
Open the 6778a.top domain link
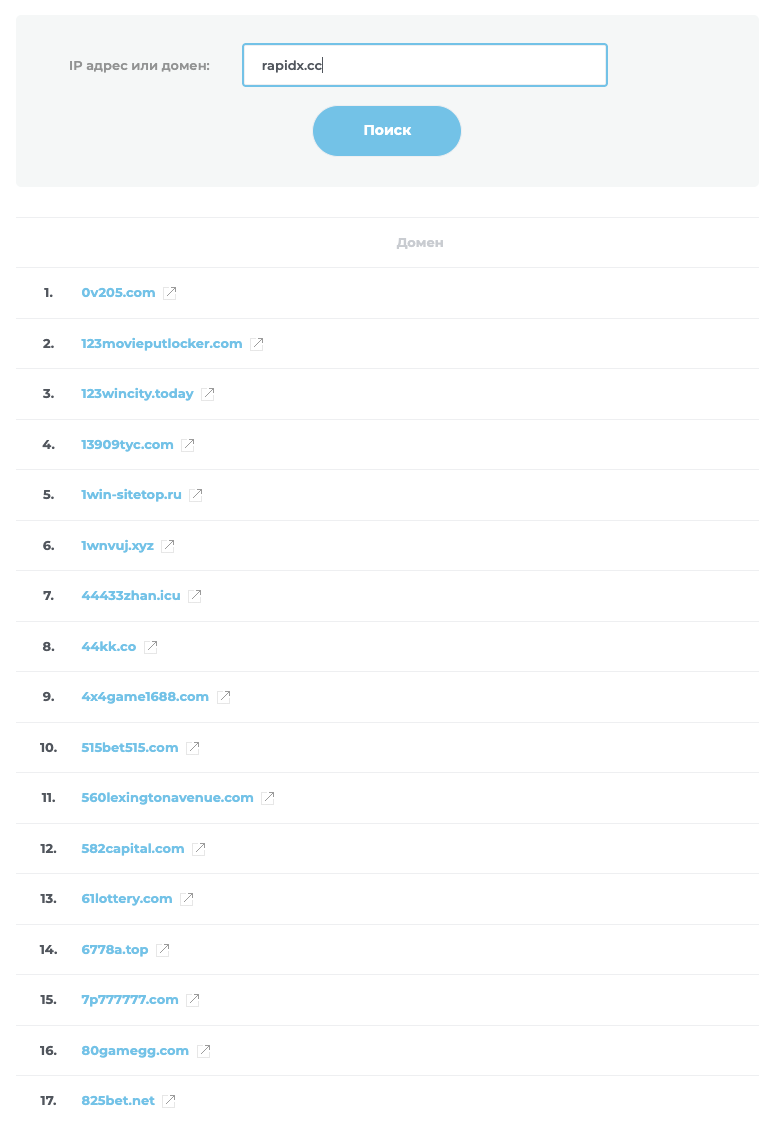click(114, 950)
